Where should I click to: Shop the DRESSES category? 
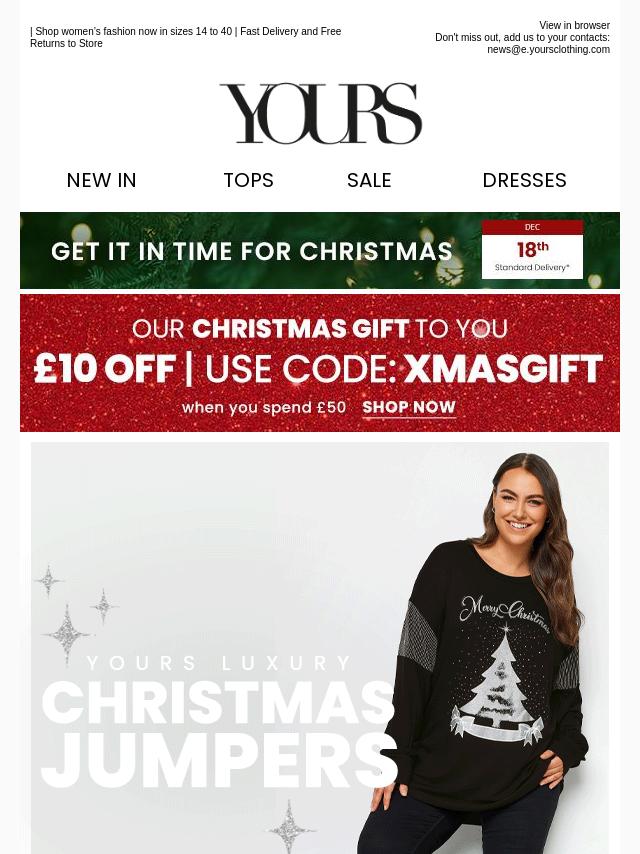pos(524,180)
